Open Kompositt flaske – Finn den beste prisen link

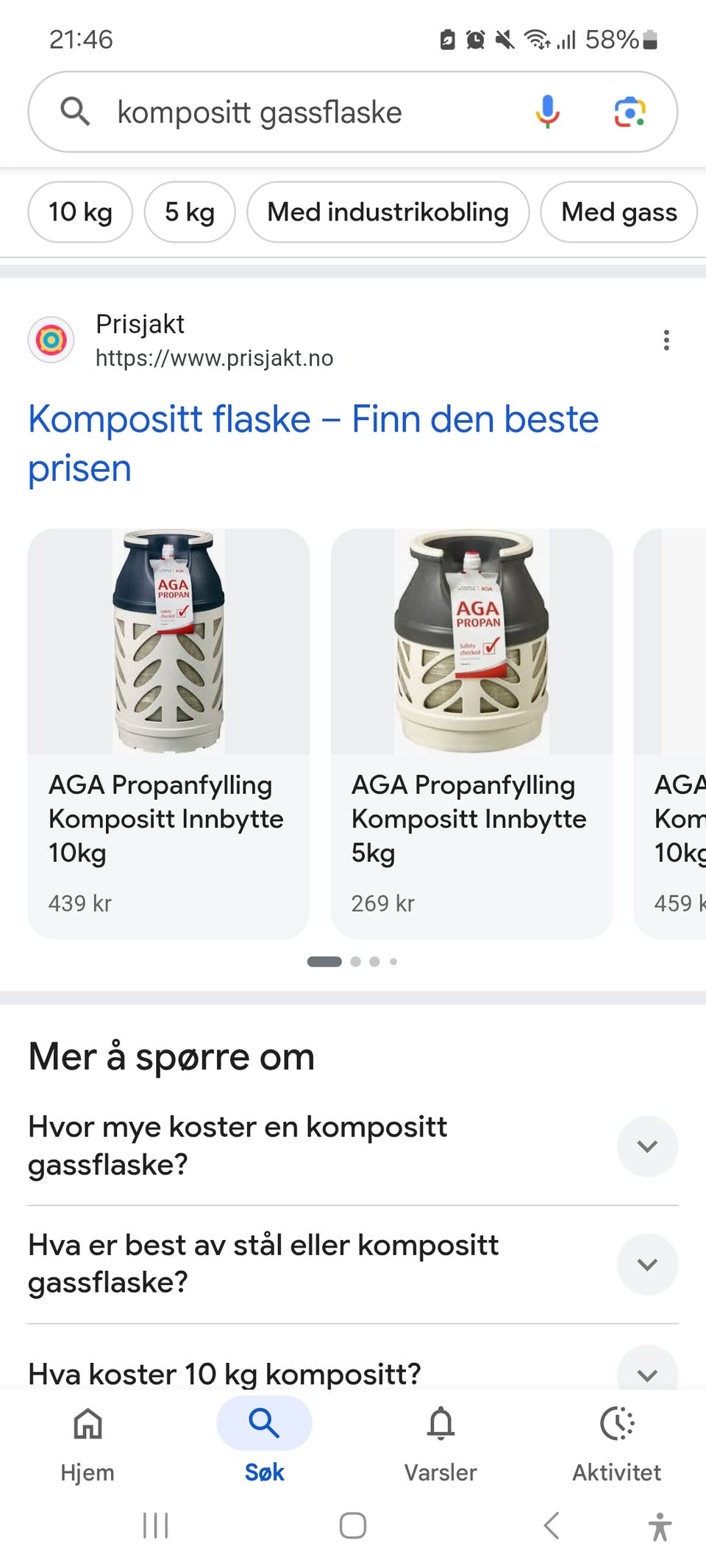313,443
